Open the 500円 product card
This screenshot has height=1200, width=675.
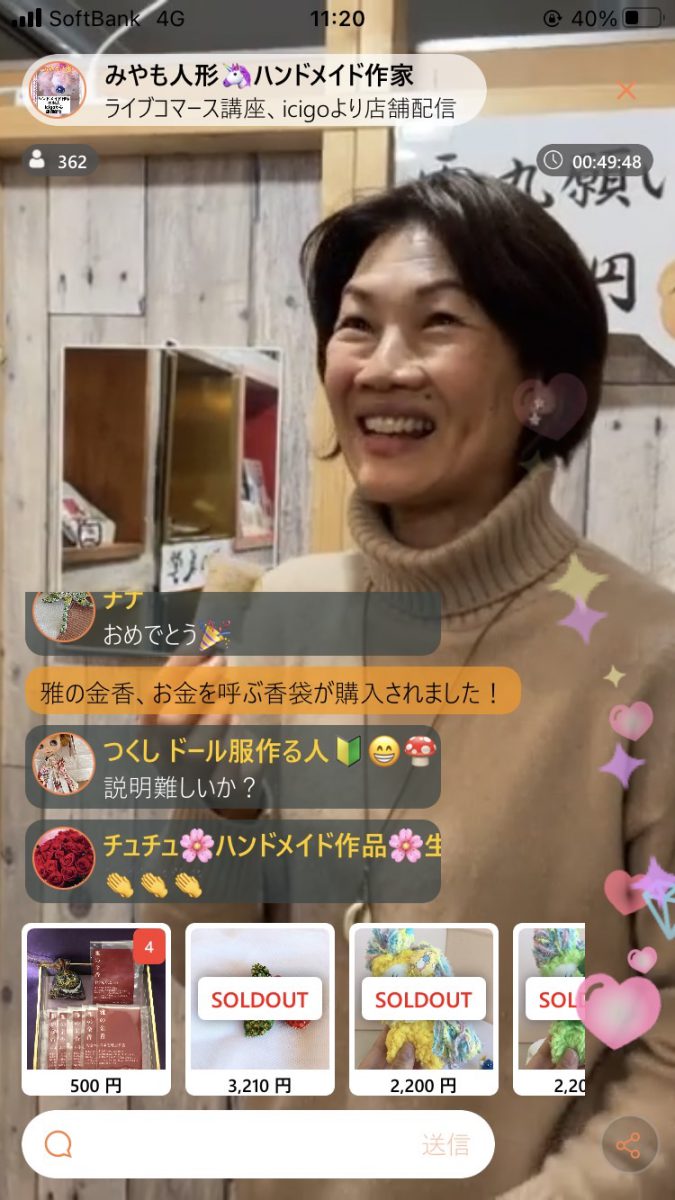(x=96, y=1008)
